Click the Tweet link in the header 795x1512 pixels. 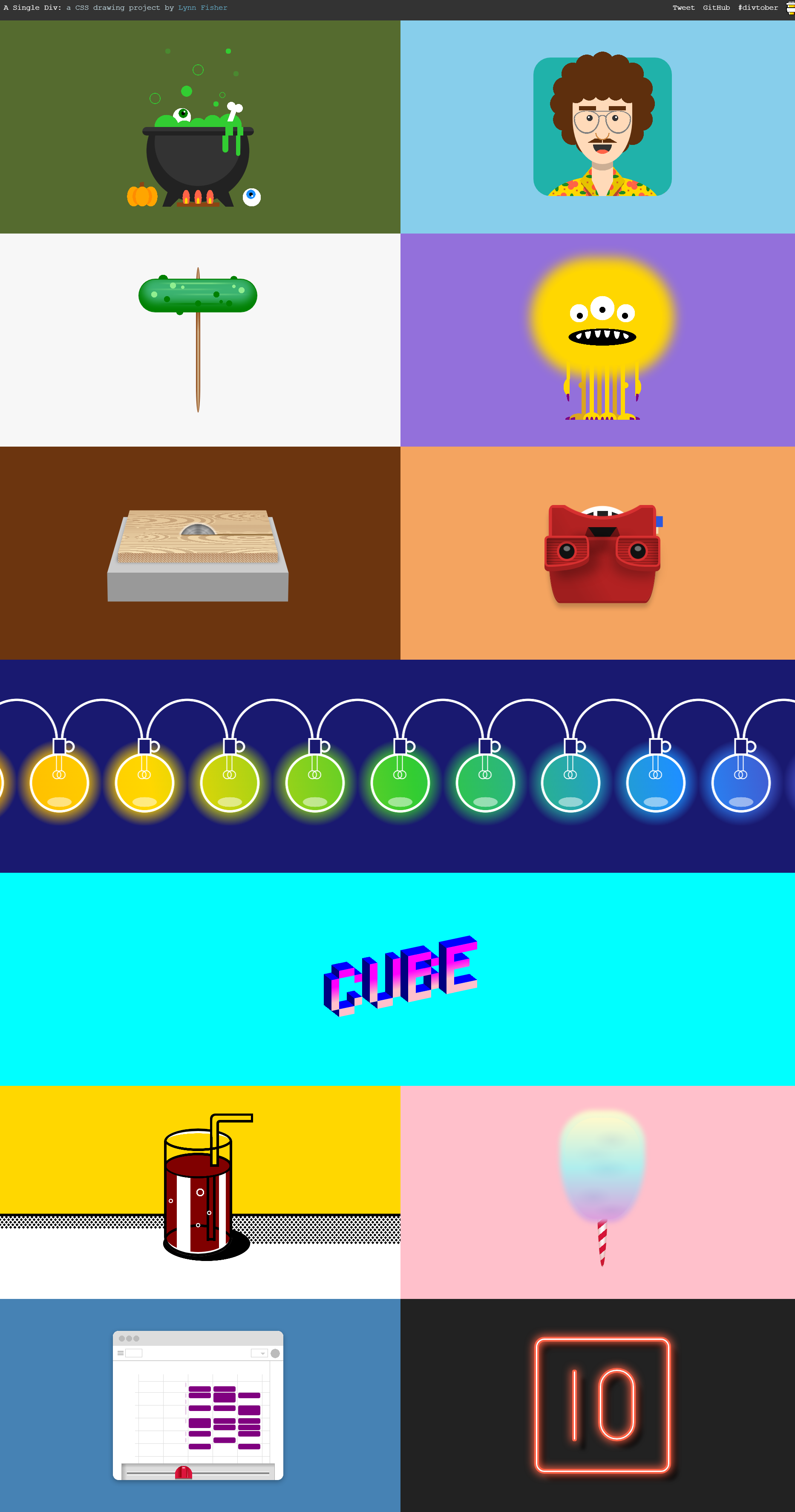click(683, 8)
